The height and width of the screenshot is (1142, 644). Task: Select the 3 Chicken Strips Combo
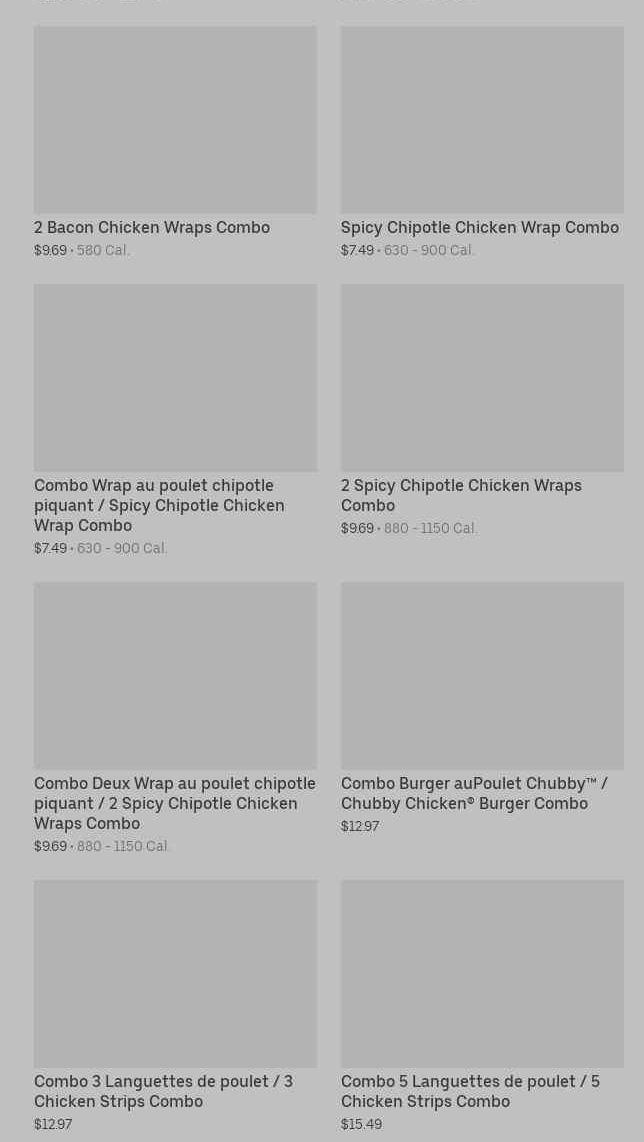pyautogui.click(x=175, y=1006)
